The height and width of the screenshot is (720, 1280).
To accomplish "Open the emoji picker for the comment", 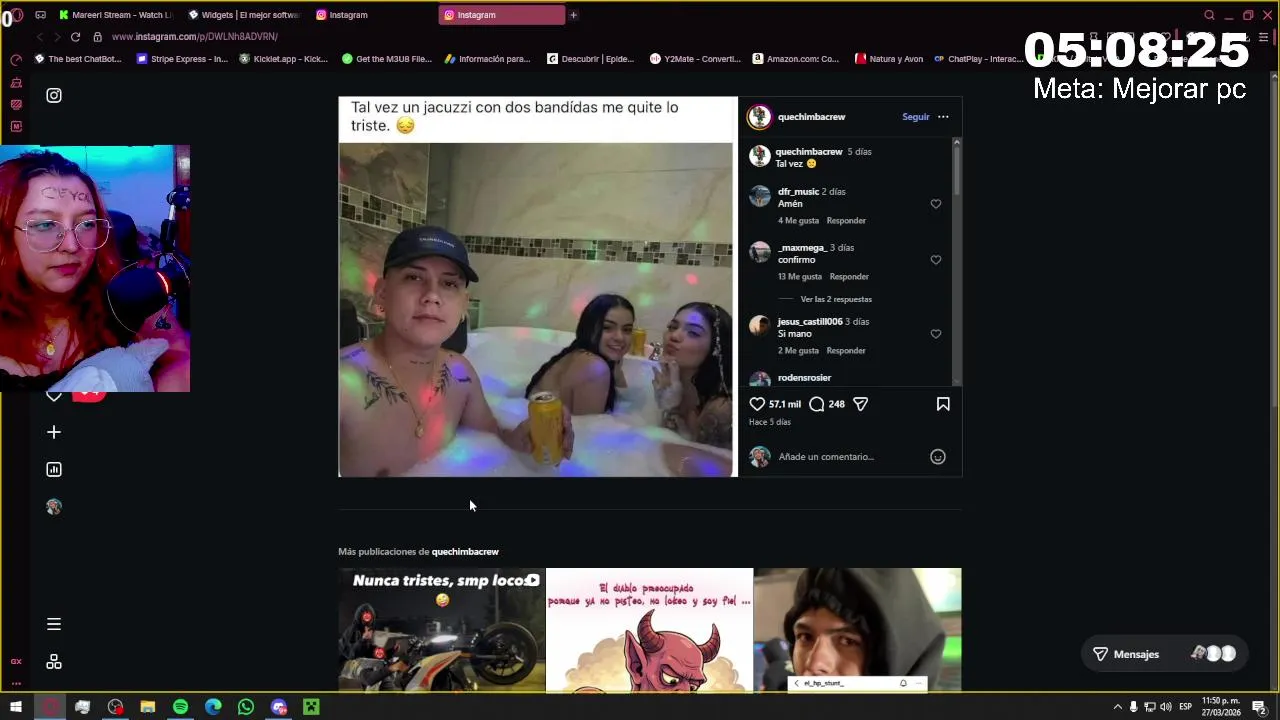I will (938, 457).
